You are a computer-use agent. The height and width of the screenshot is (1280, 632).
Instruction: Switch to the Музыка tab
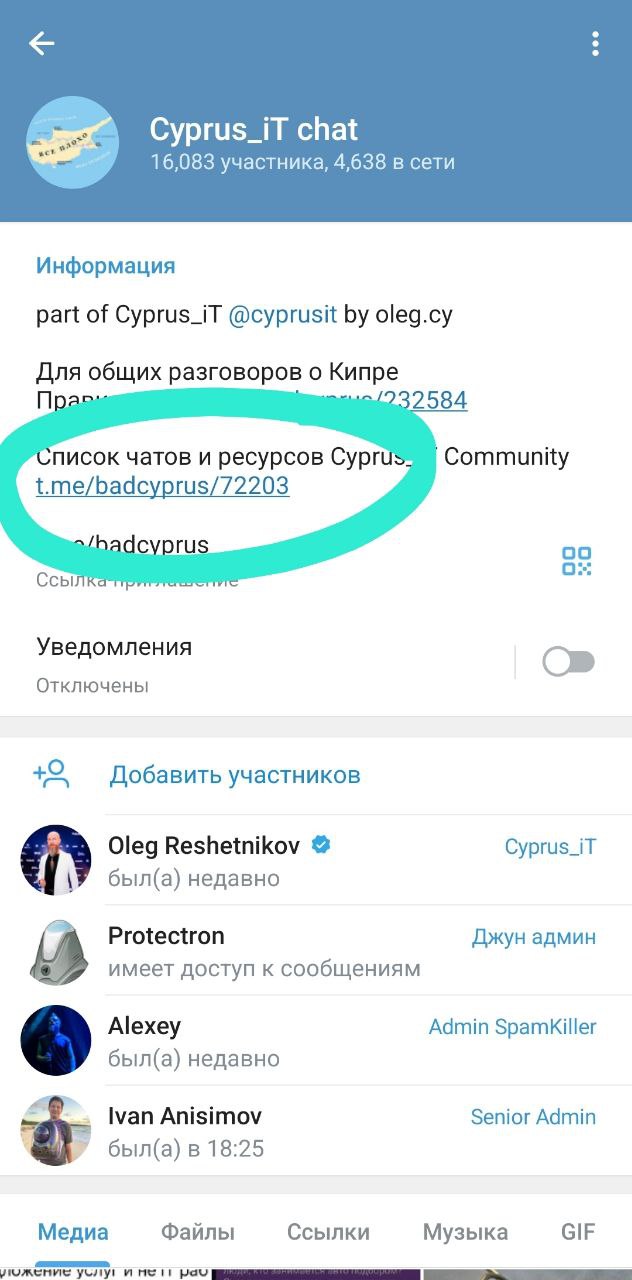[465, 1232]
